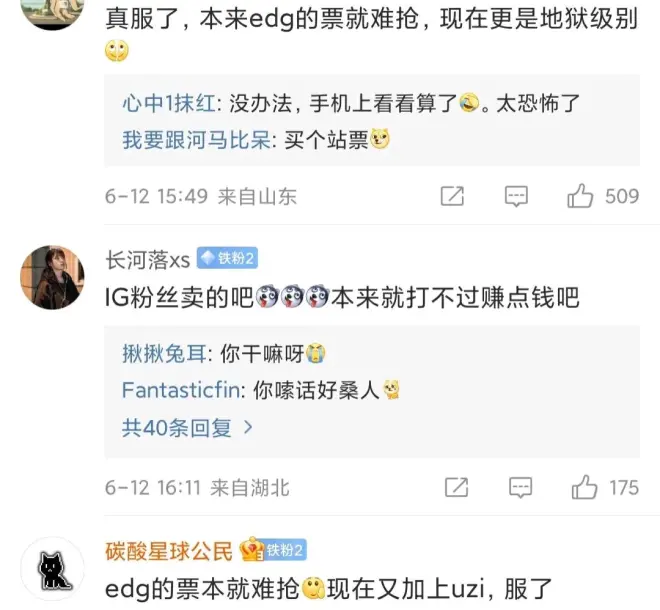Screen dimensions: 660x610
Task: Like the comment posted at 15:49 from 山东
Action: (x=581, y=196)
